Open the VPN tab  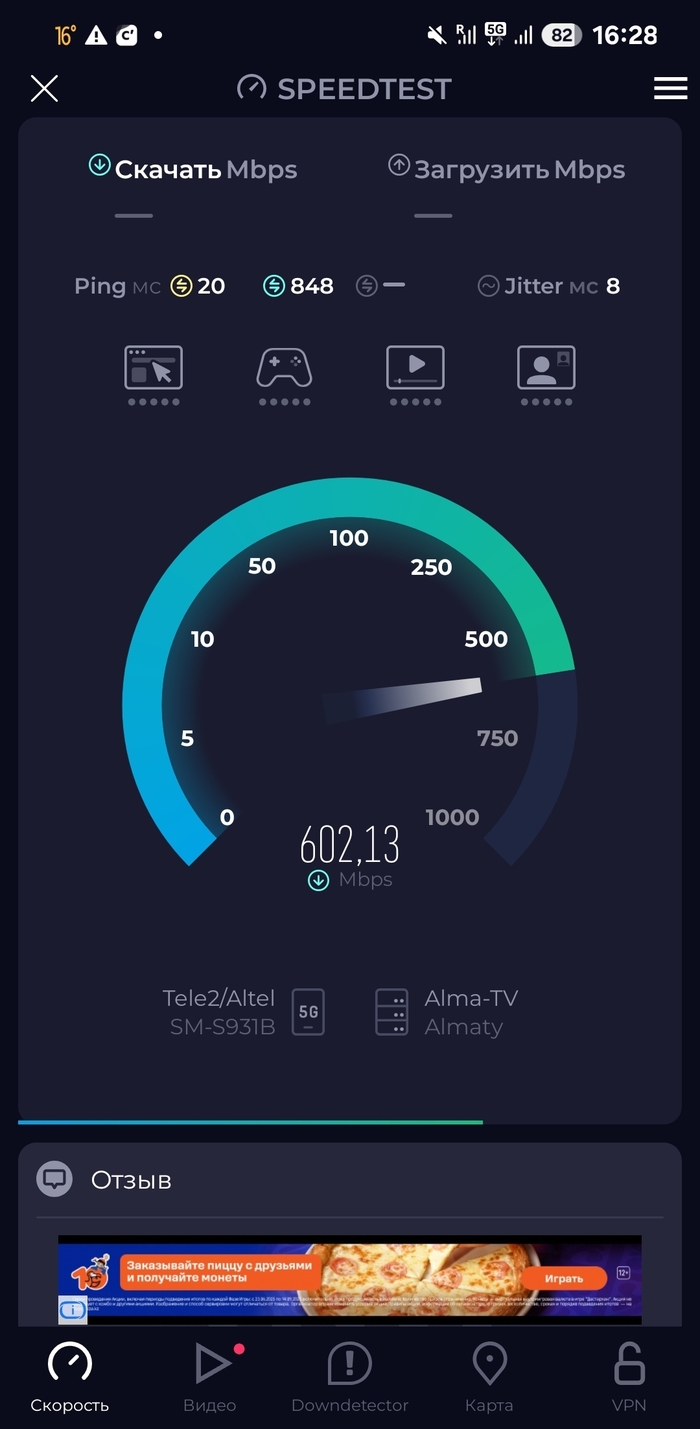click(x=629, y=1377)
